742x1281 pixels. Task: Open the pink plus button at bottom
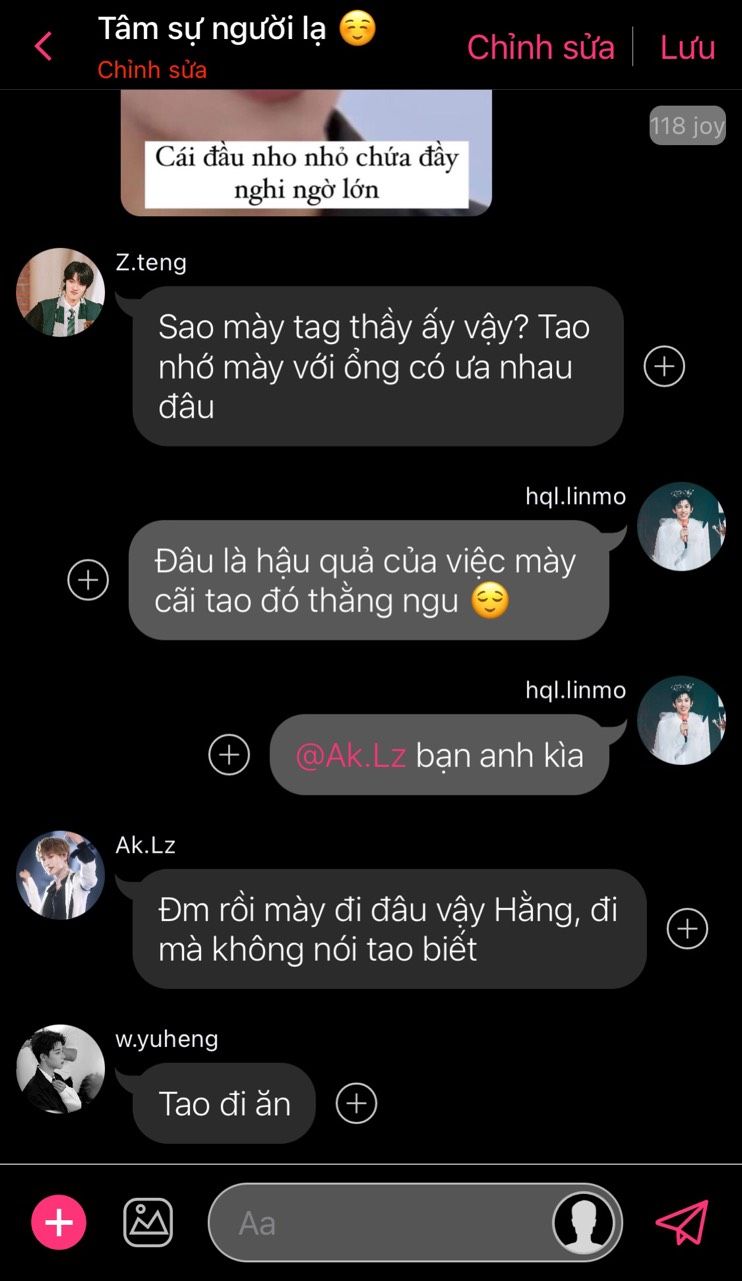coord(59,1222)
